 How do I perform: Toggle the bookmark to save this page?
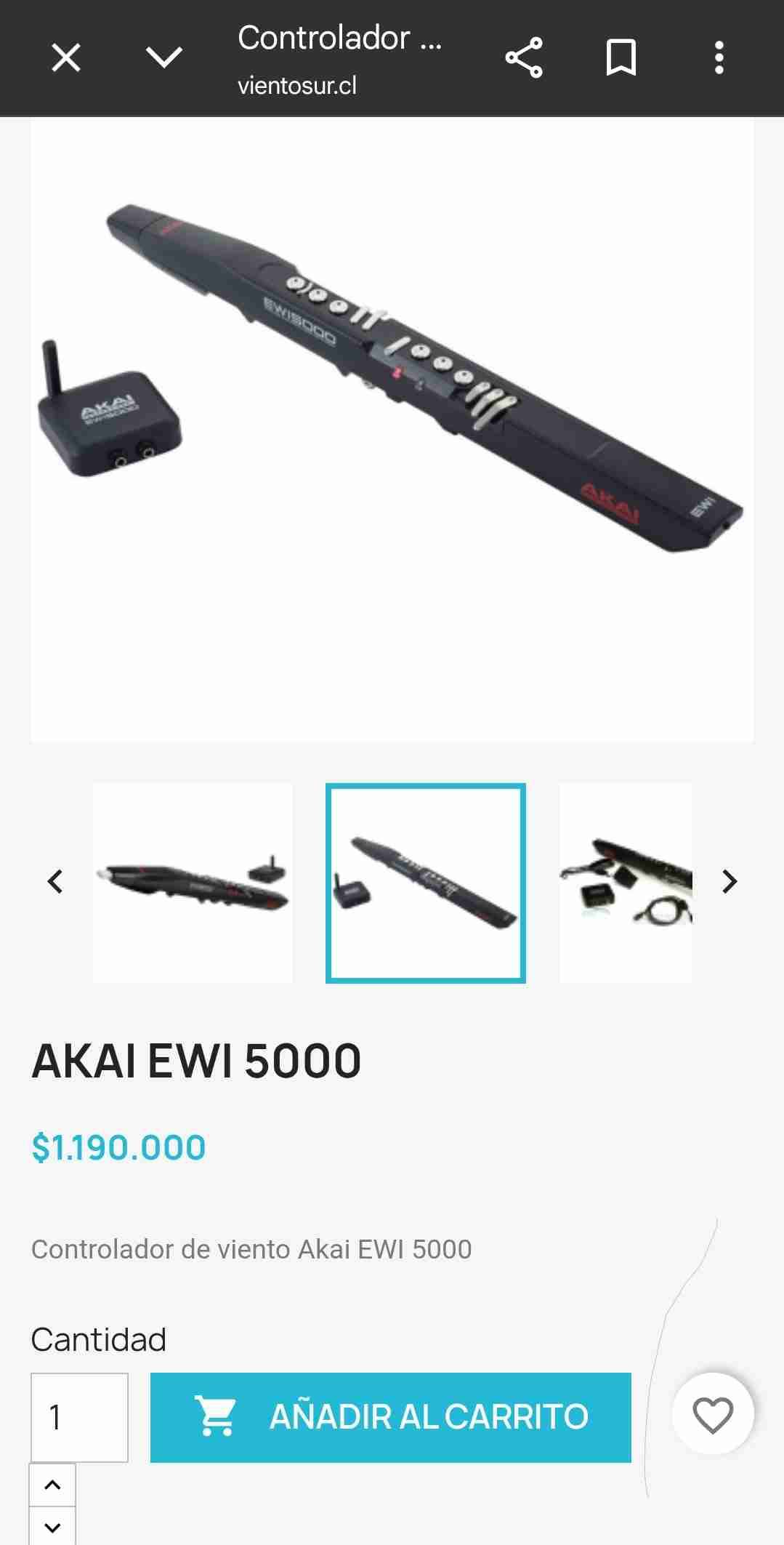(622, 58)
